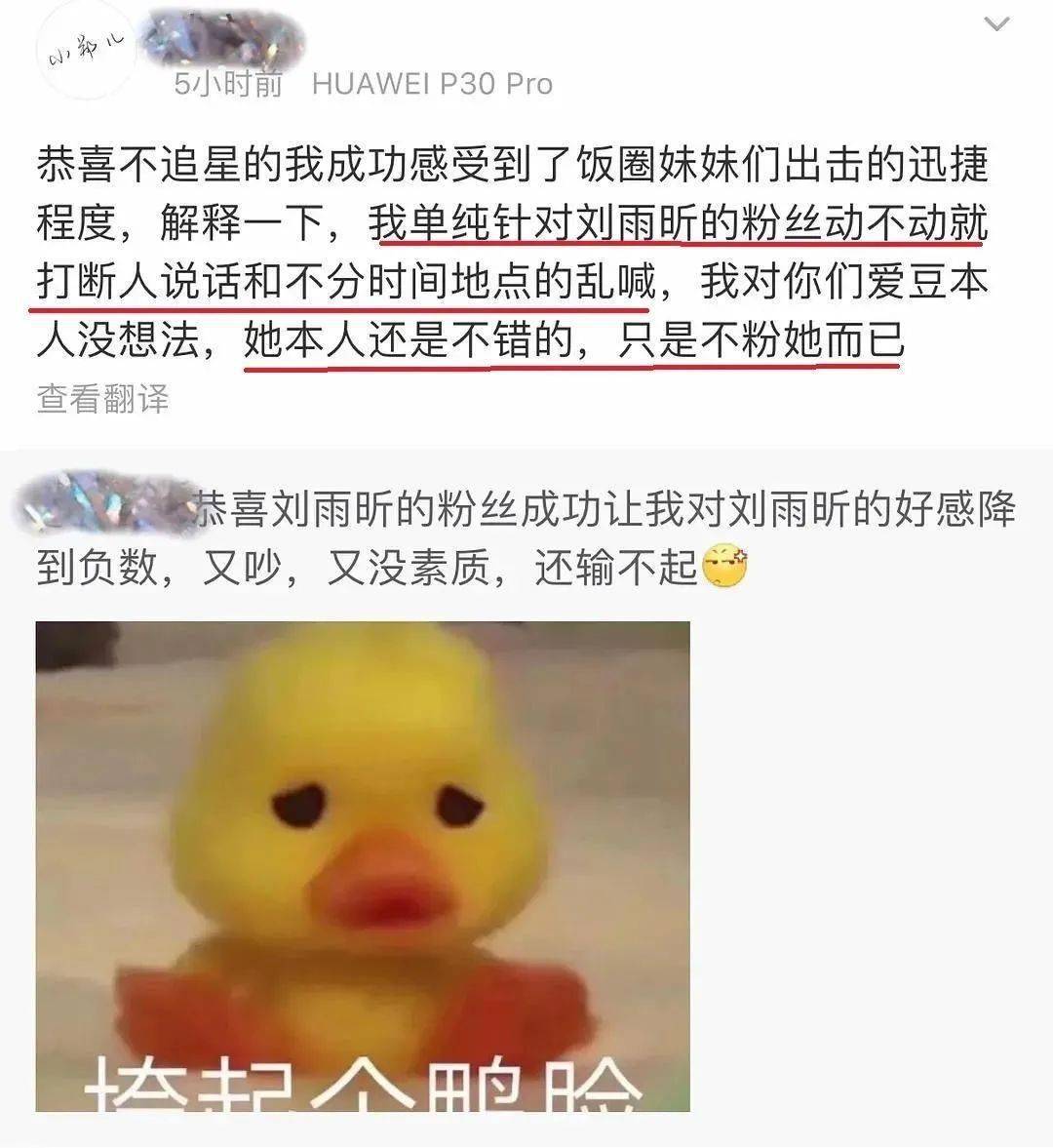Open the yellow duck meme image
Screen dimensions: 1053x1148
[x=363, y=865]
